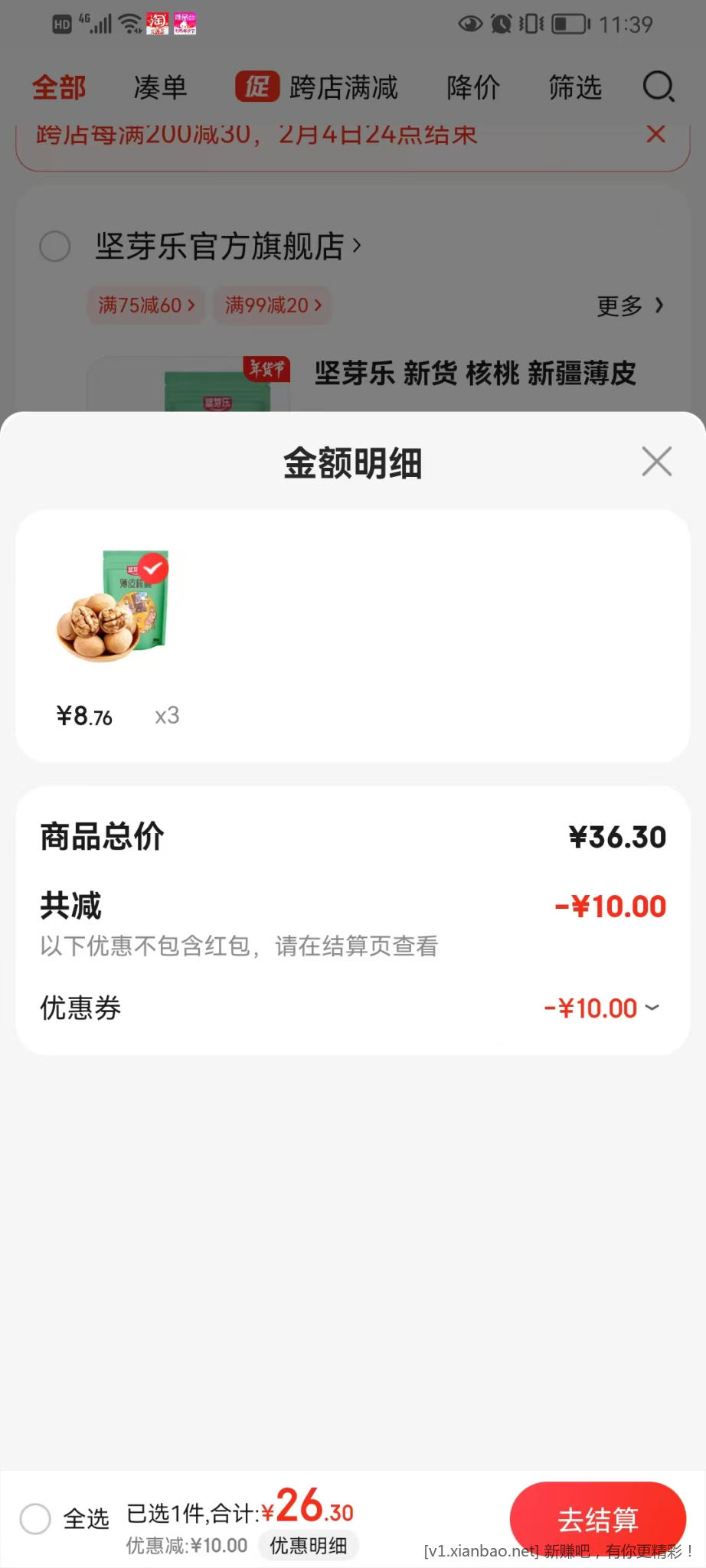Tap the 去结算 checkout button
The height and width of the screenshot is (1568, 706).
tap(598, 1519)
